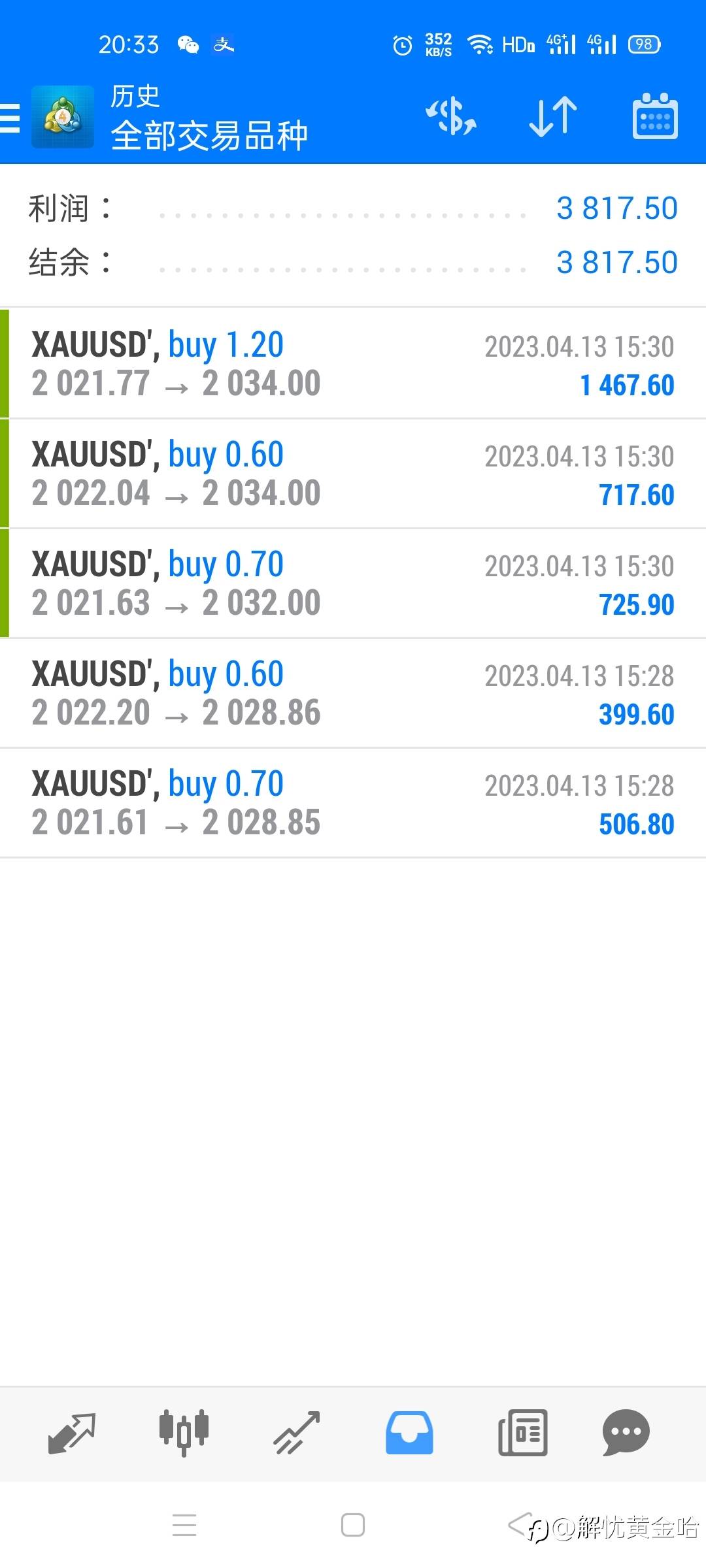This screenshot has width=706, height=1568.
Task: Open the hamburger drawer menu
Action: [10, 118]
